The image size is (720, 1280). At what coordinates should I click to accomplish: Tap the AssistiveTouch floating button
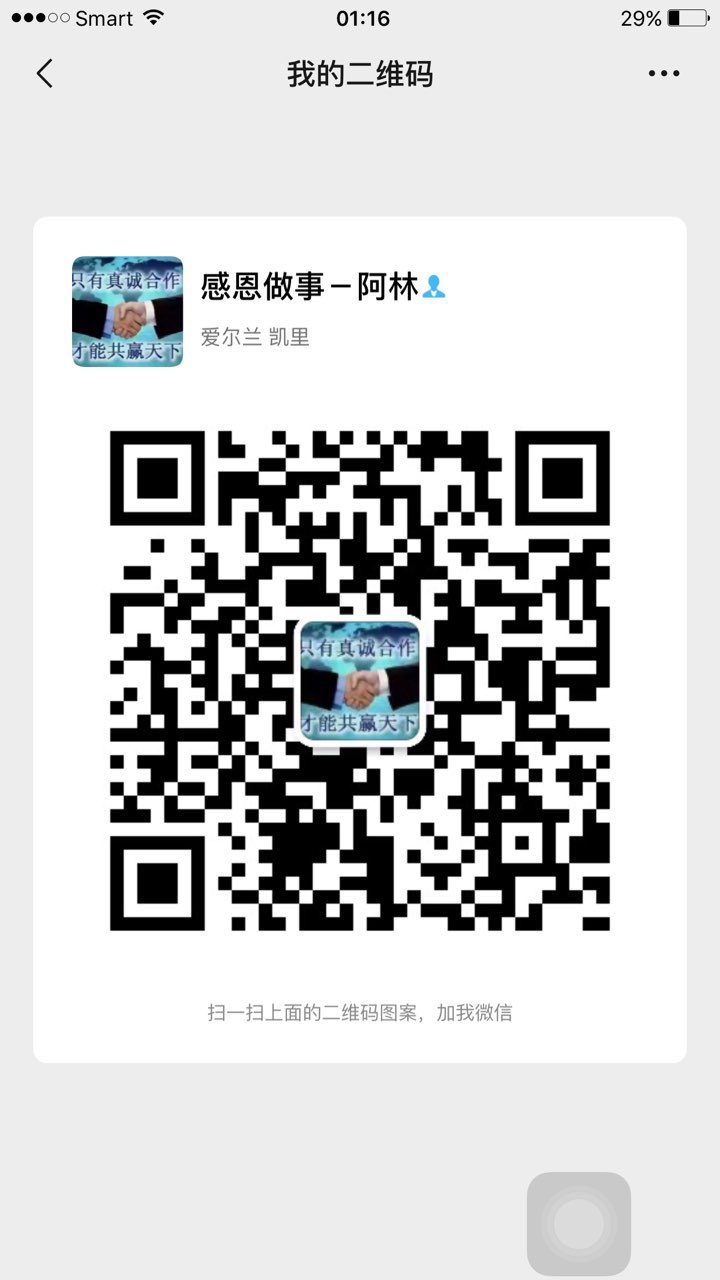(x=578, y=1223)
